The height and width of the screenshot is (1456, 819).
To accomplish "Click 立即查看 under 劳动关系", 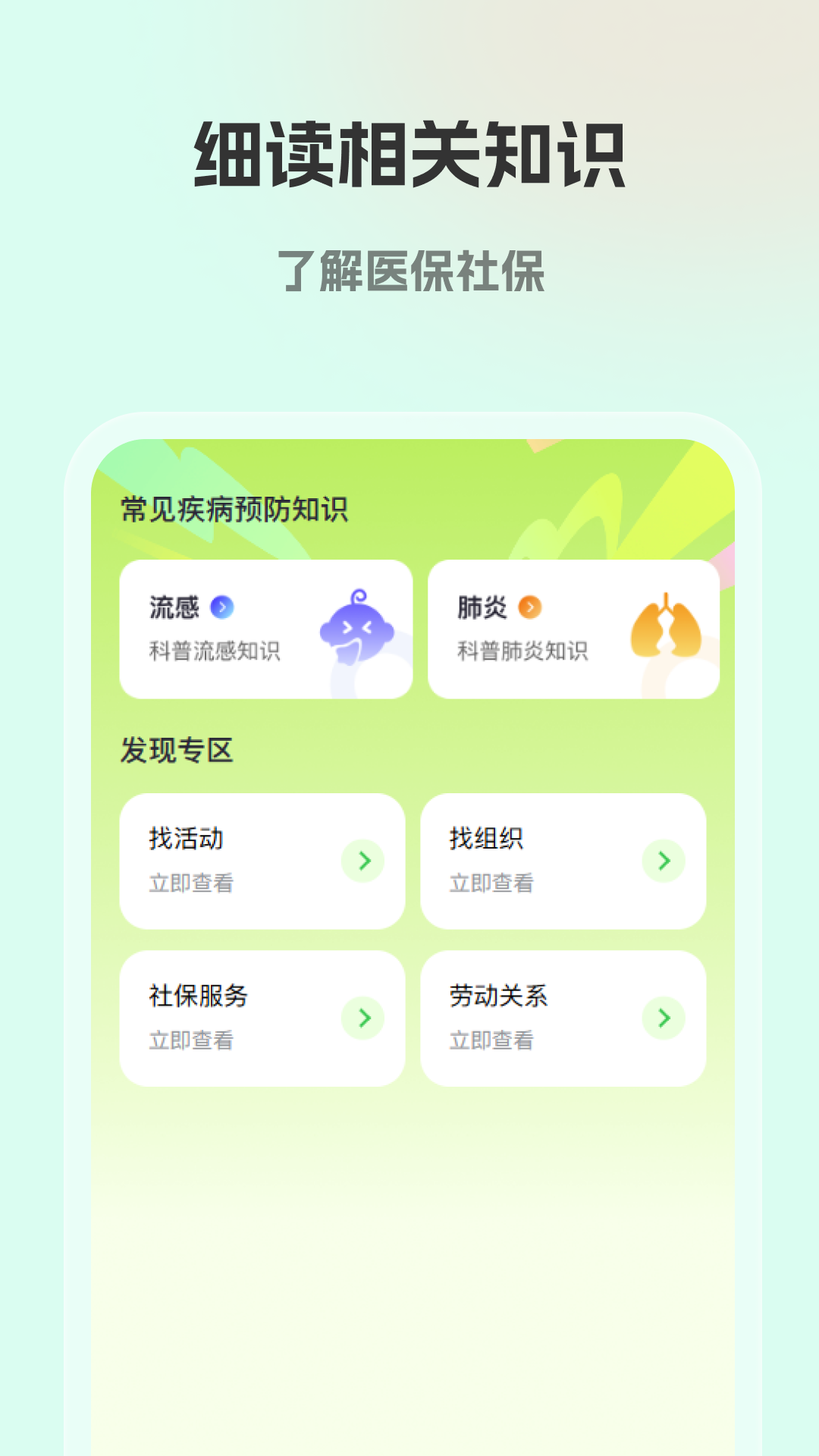I will (493, 1041).
